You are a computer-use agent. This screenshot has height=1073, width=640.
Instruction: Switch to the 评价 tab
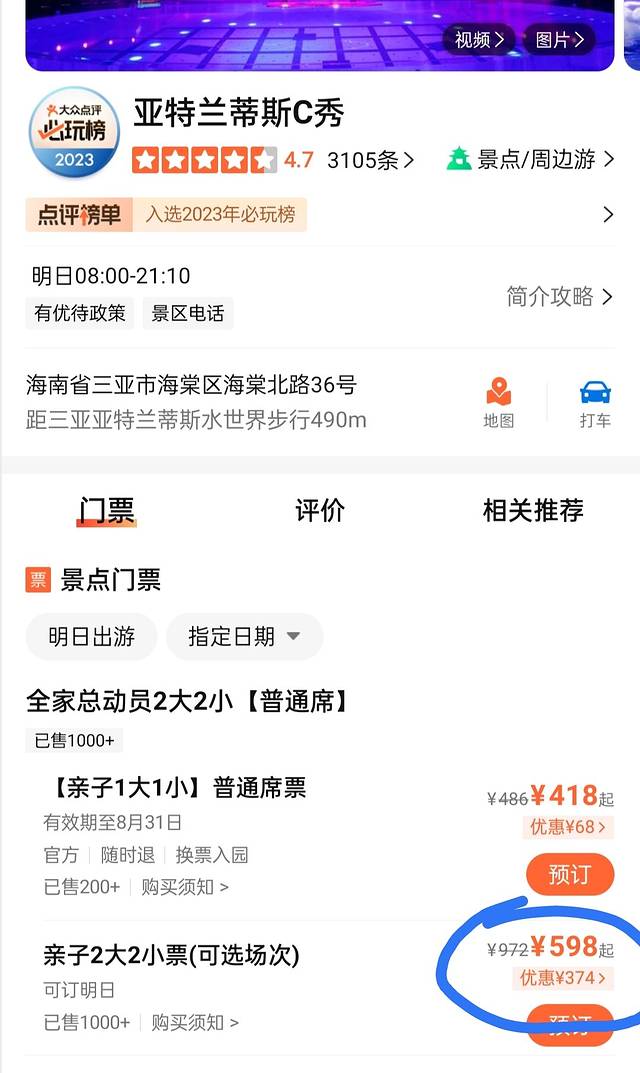320,510
